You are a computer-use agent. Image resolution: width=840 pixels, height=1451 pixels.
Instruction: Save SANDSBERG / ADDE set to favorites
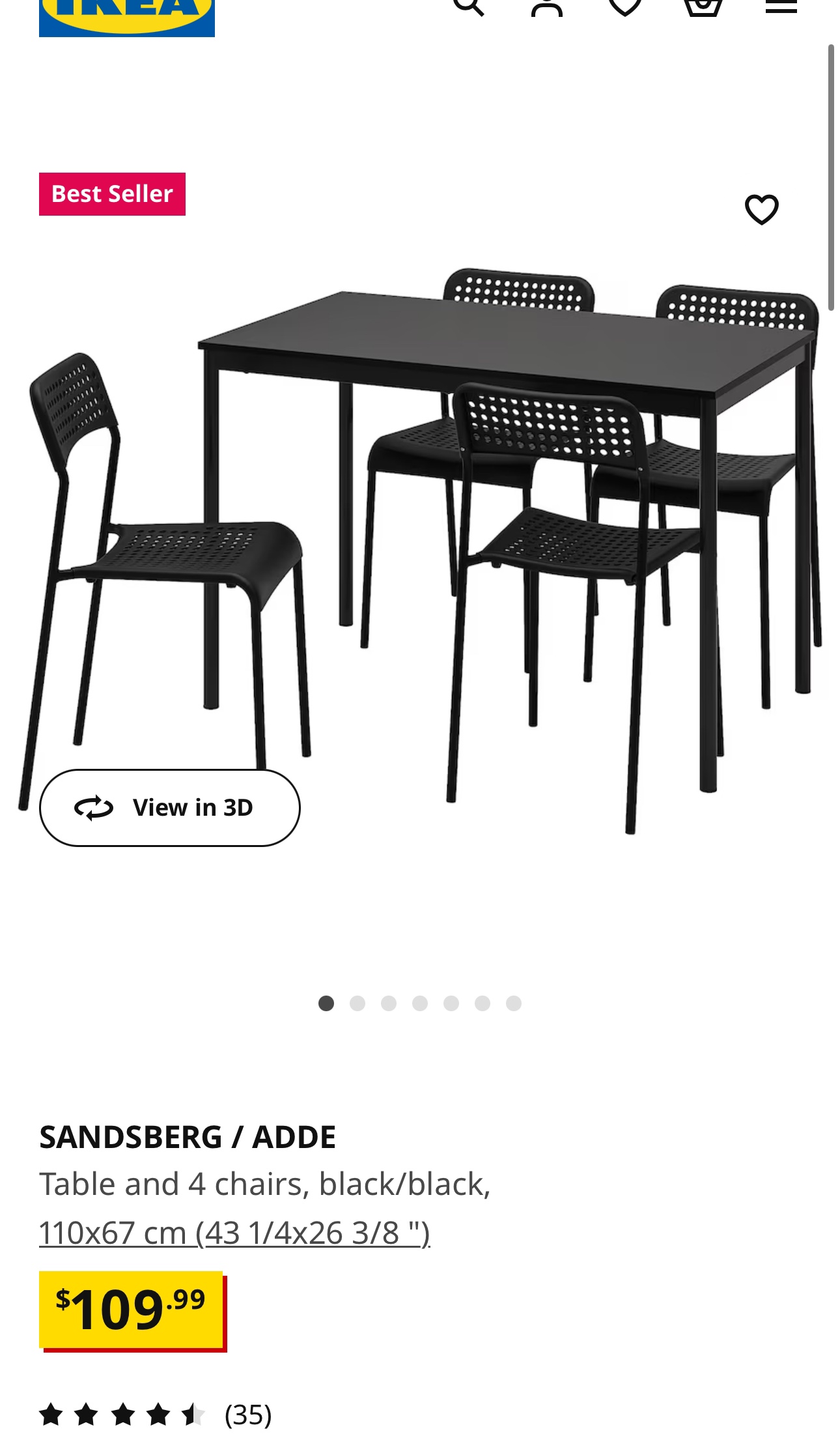tap(762, 209)
